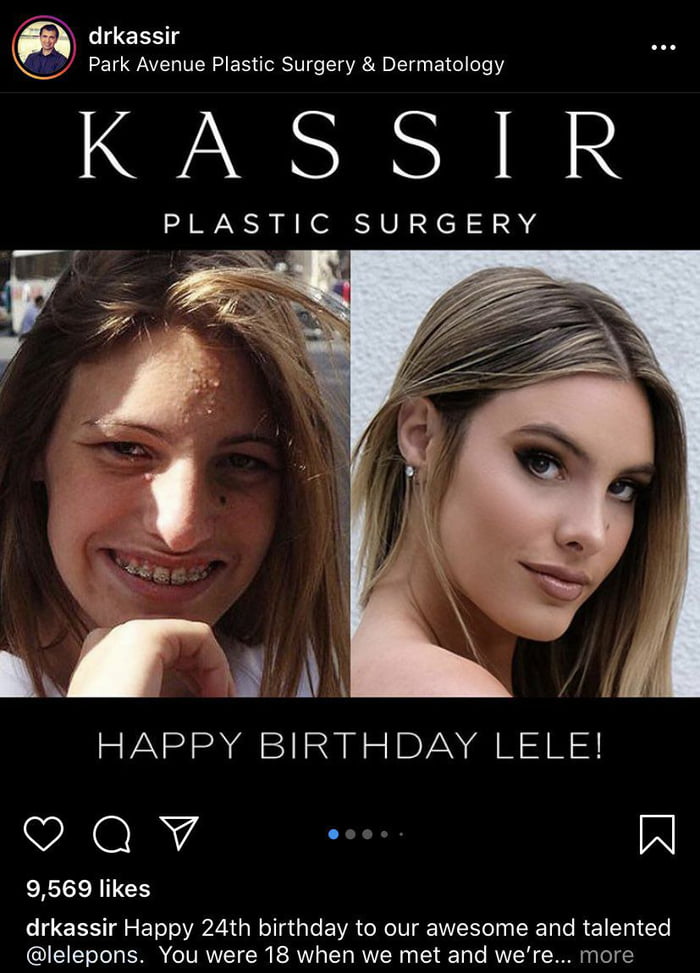Like the post with the heart icon

coord(43,833)
